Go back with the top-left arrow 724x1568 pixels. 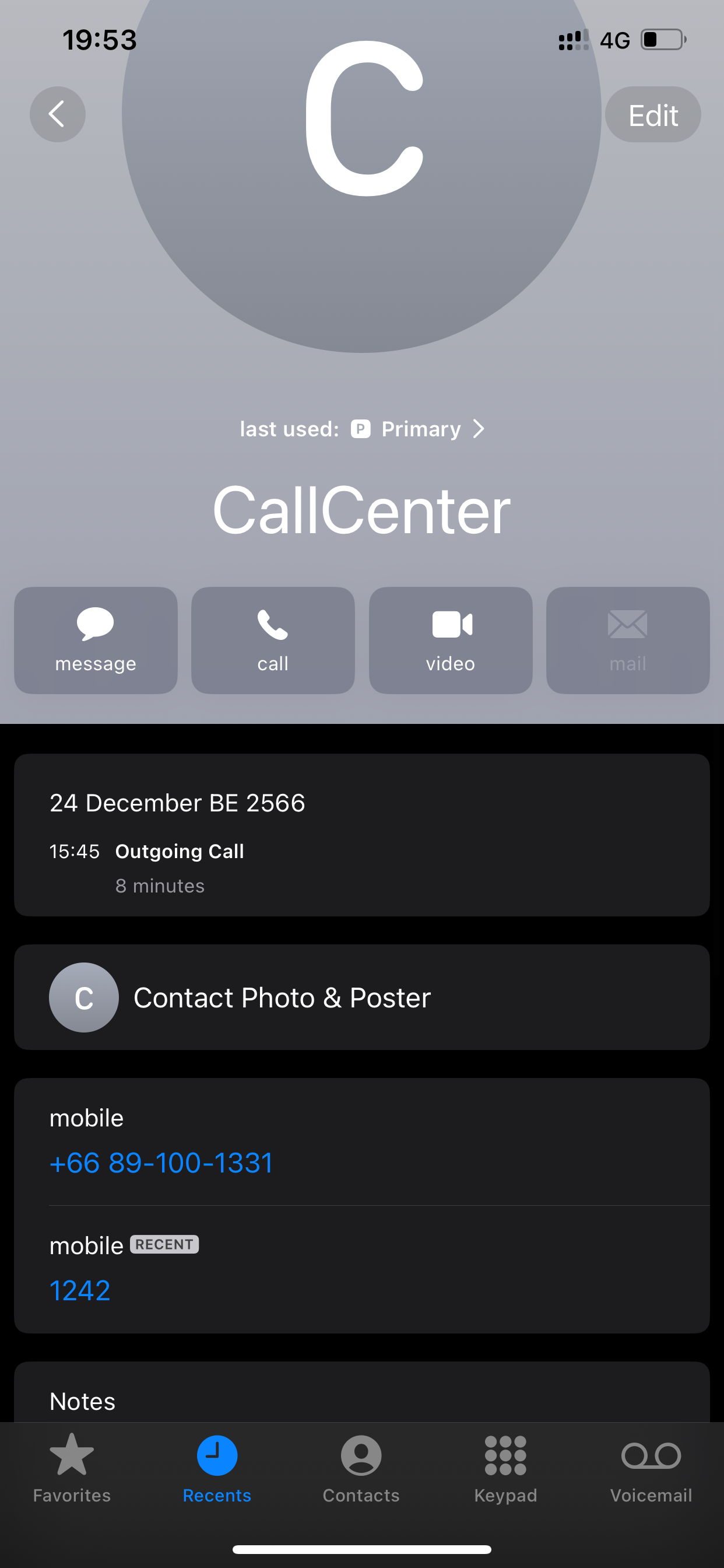[58, 114]
